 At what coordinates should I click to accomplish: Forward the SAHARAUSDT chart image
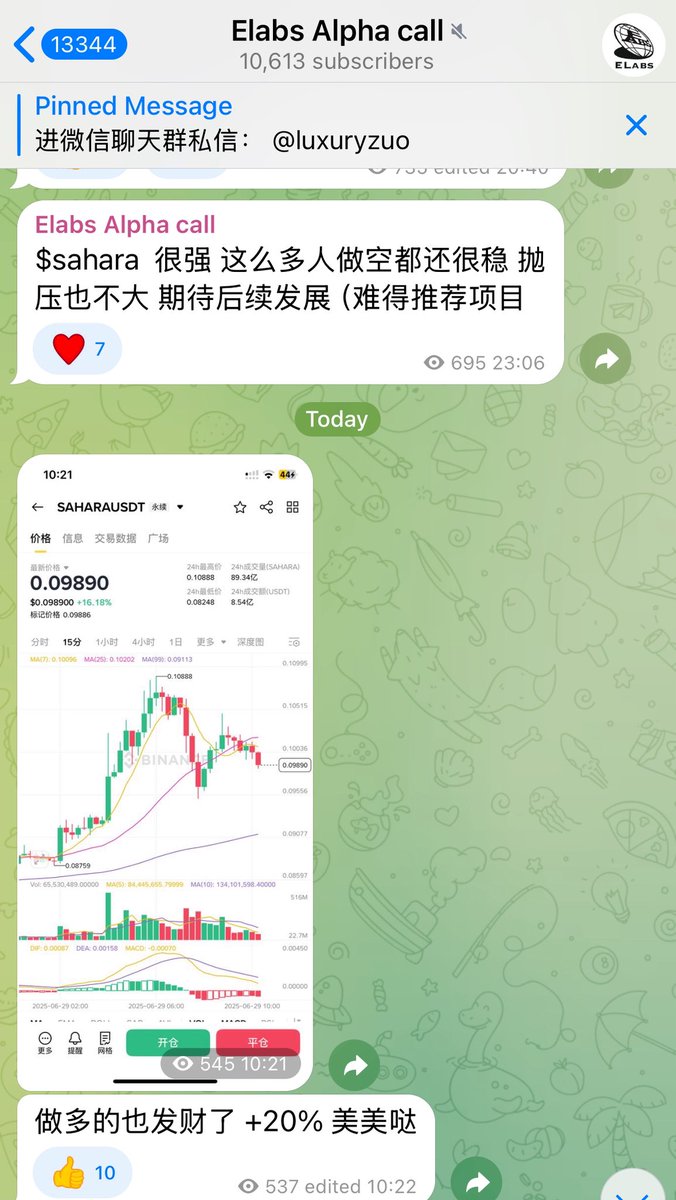tap(354, 1067)
